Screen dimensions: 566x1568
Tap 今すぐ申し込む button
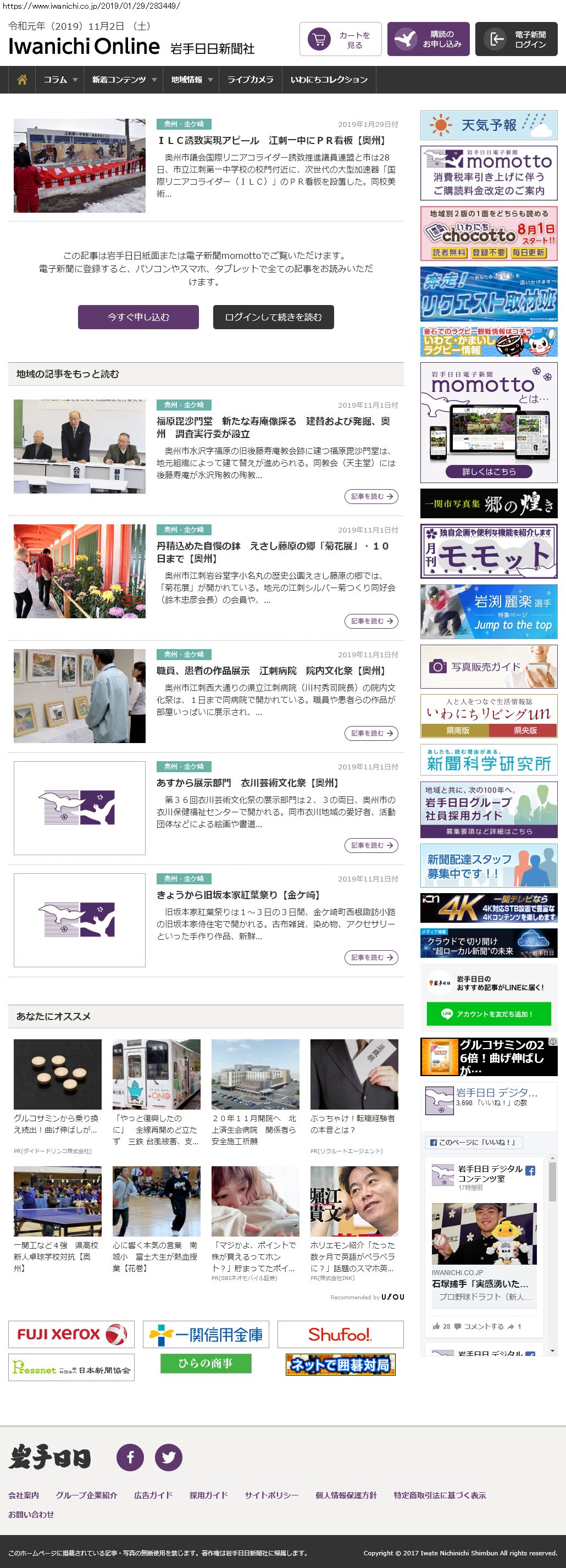[x=138, y=317]
